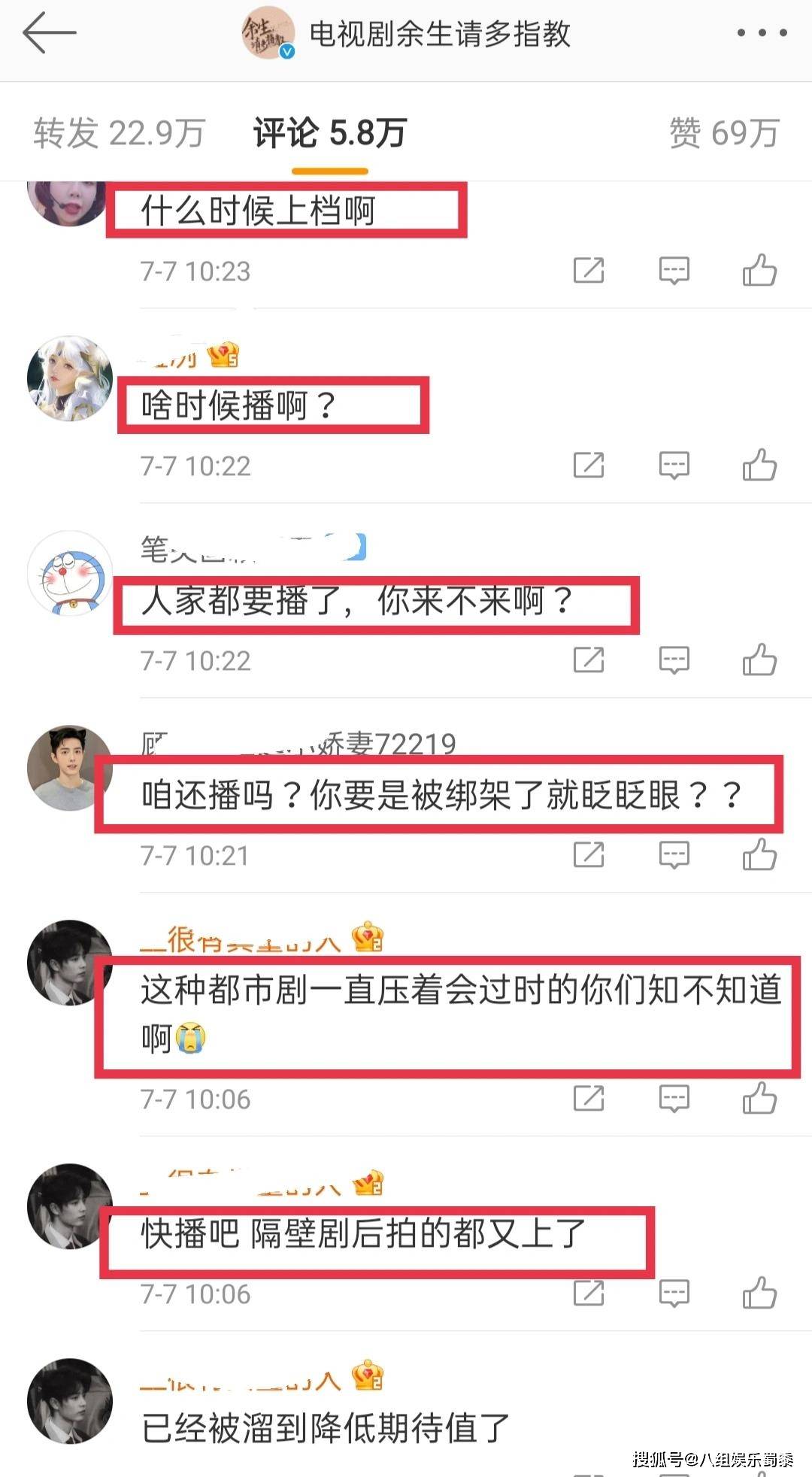Open the 电视剧余生请多指教 account page
The width and height of the screenshot is (812, 1477).
coord(440,35)
